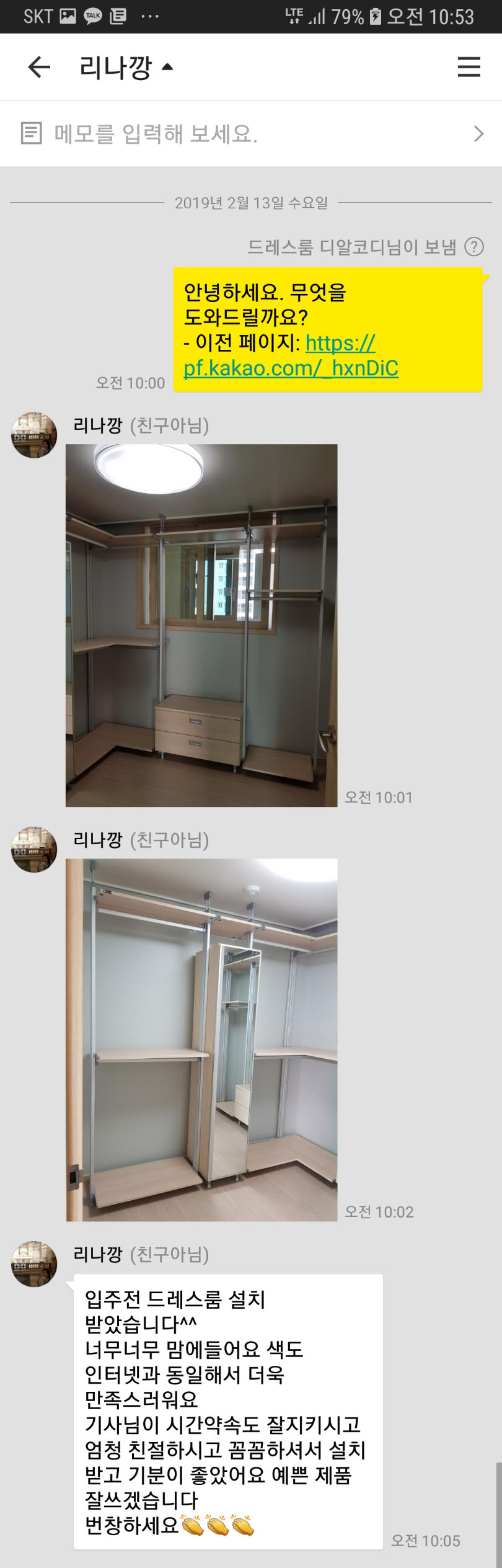
Task: Open the help question mark icon
Action: (x=474, y=247)
